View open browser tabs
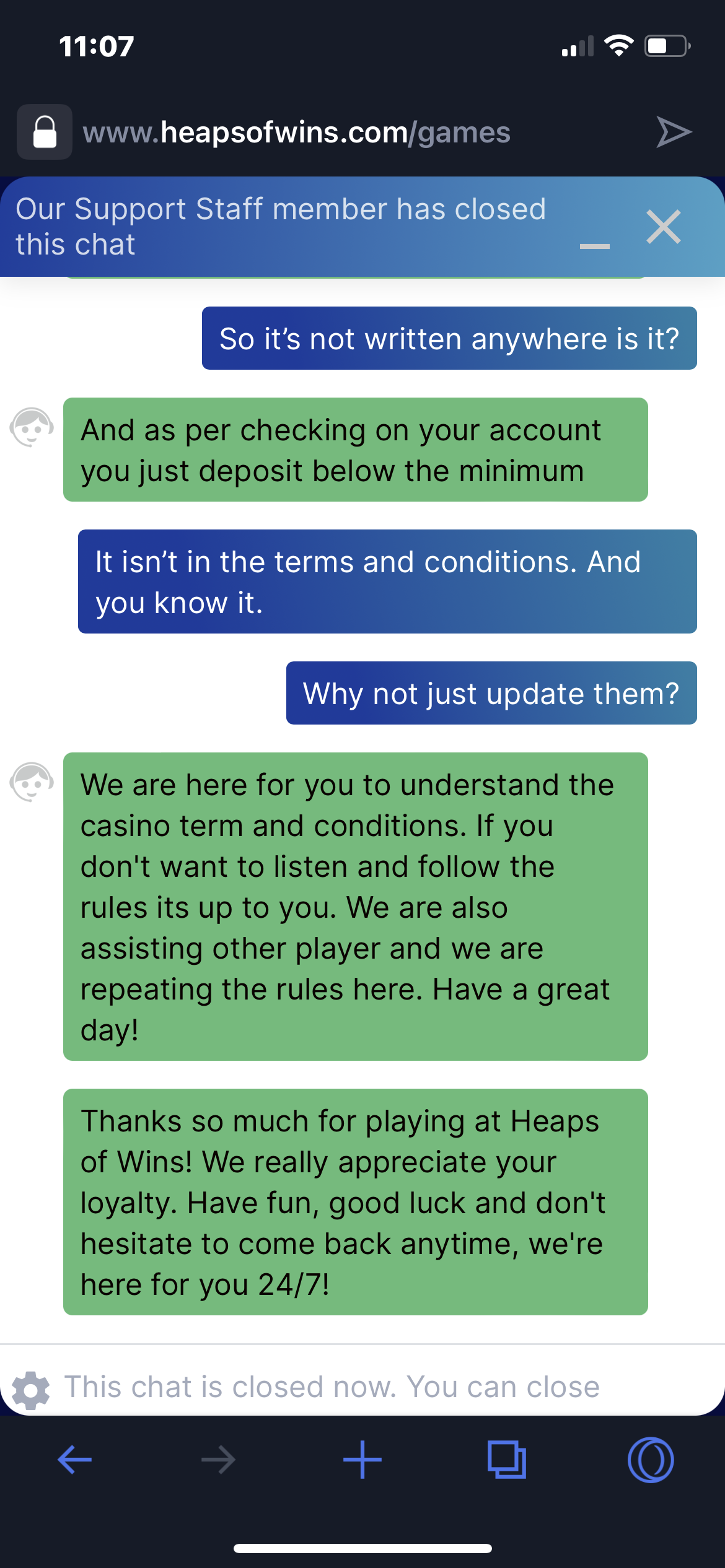The width and height of the screenshot is (725, 1568). [x=506, y=1460]
